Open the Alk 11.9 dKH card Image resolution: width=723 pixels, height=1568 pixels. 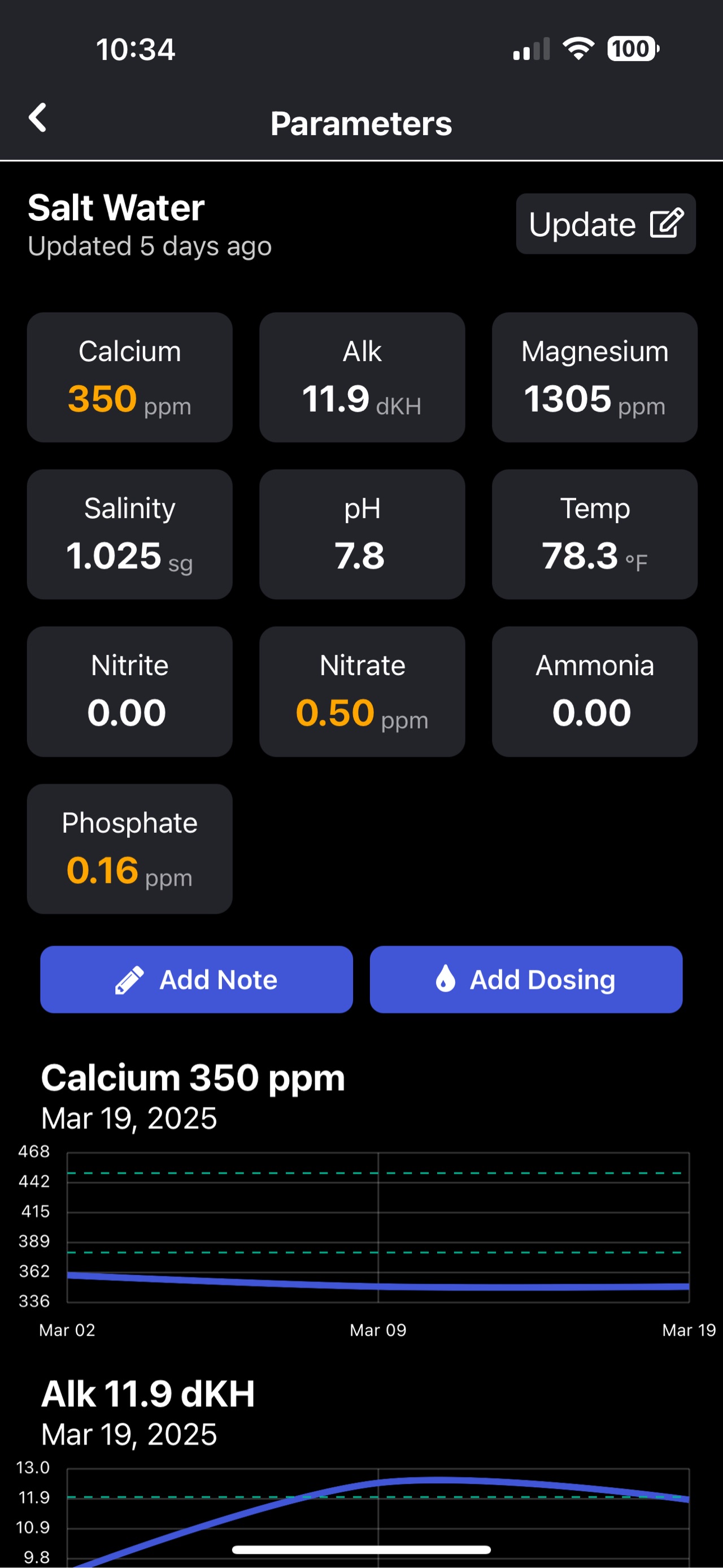click(362, 377)
